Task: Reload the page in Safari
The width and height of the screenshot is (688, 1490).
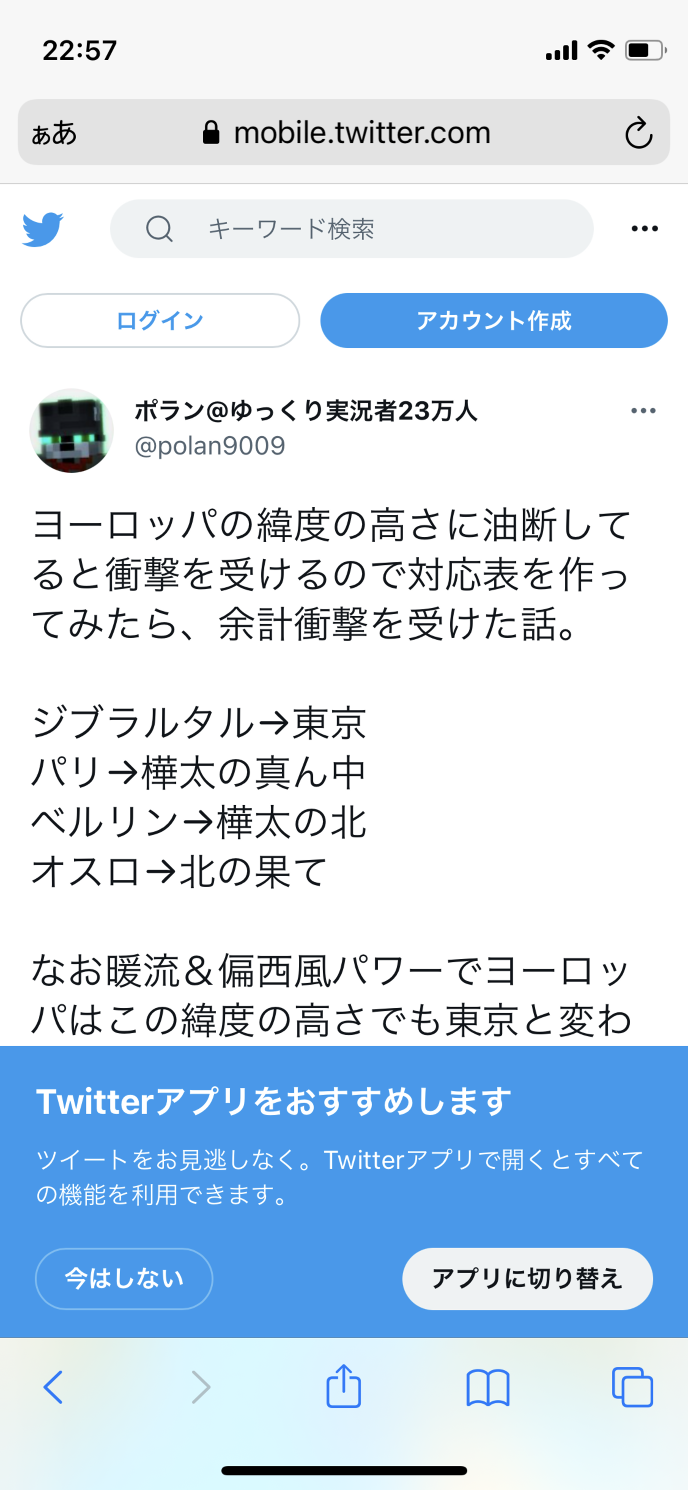Action: pos(638,133)
